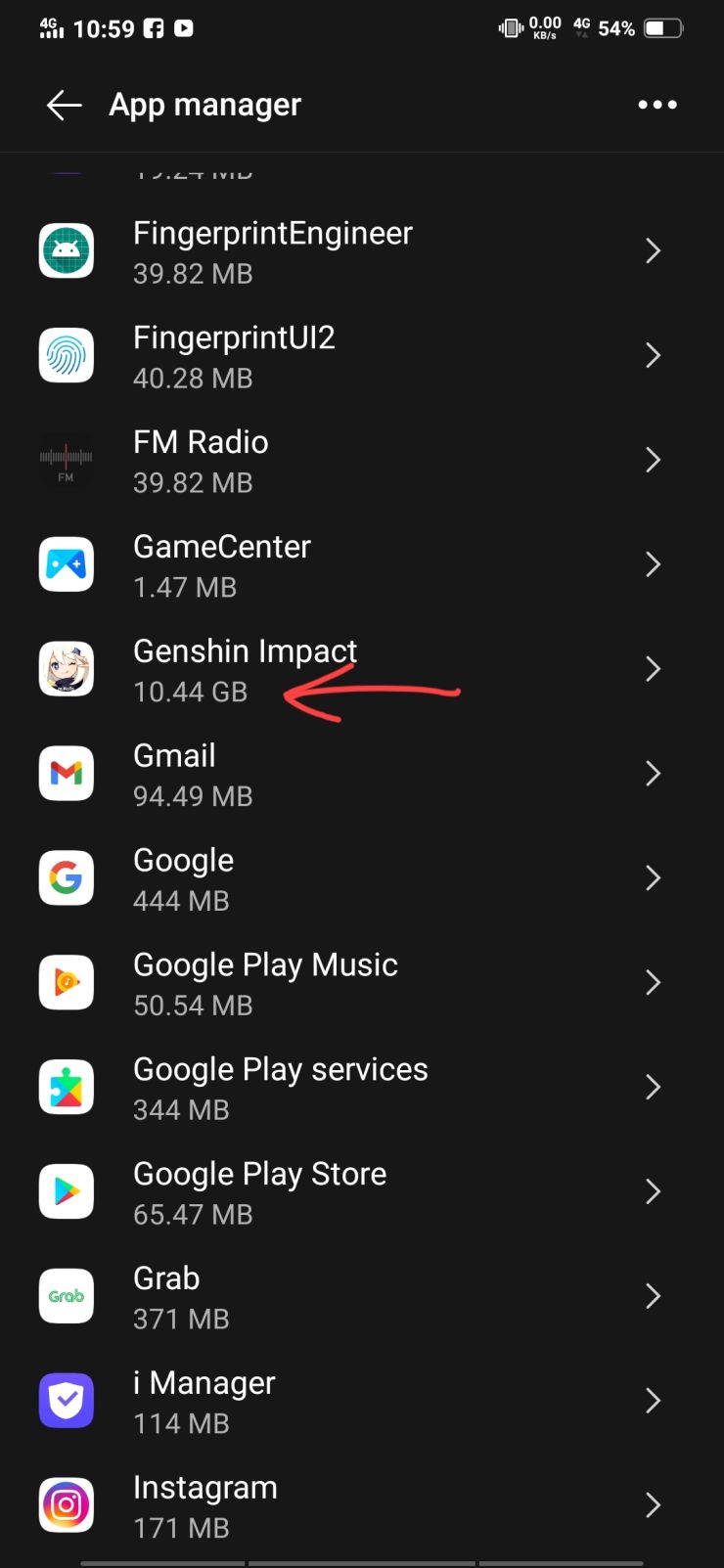Select the FM Radio app icon
The image size is (724, 1568).
click(66, 460)
